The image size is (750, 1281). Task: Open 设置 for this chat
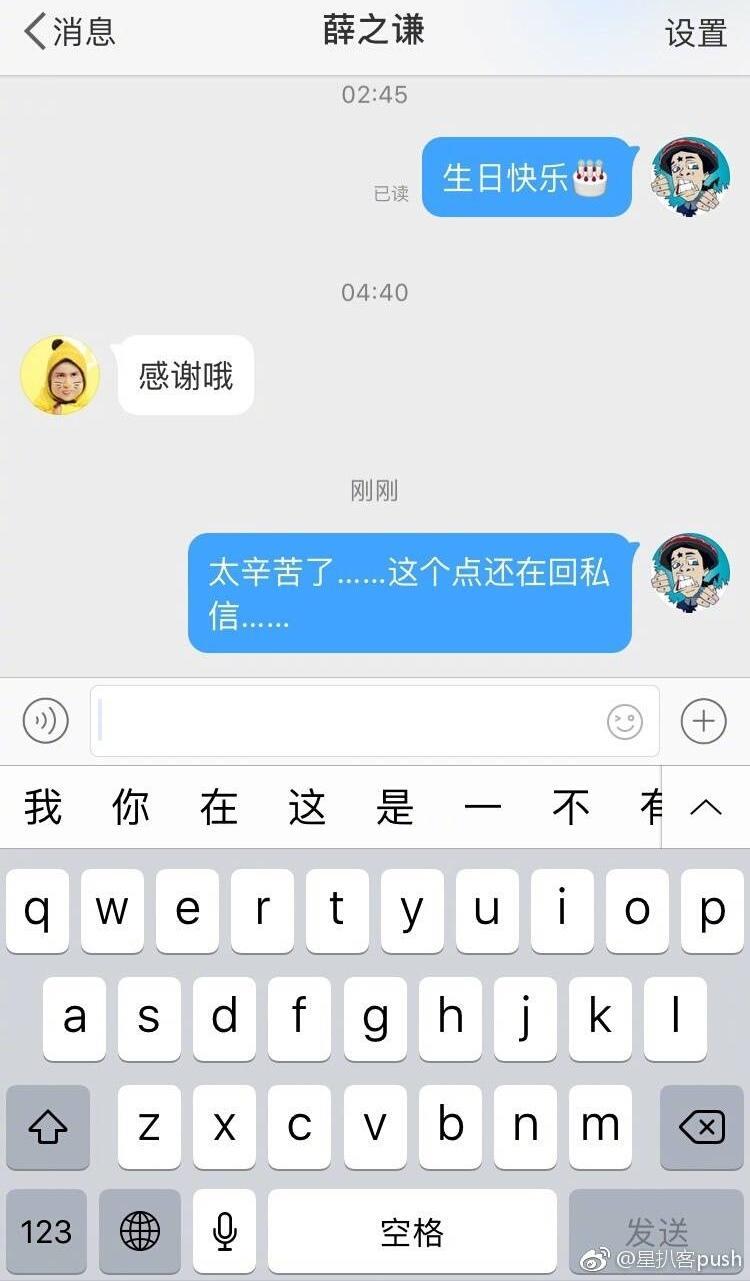pos(696,33)
